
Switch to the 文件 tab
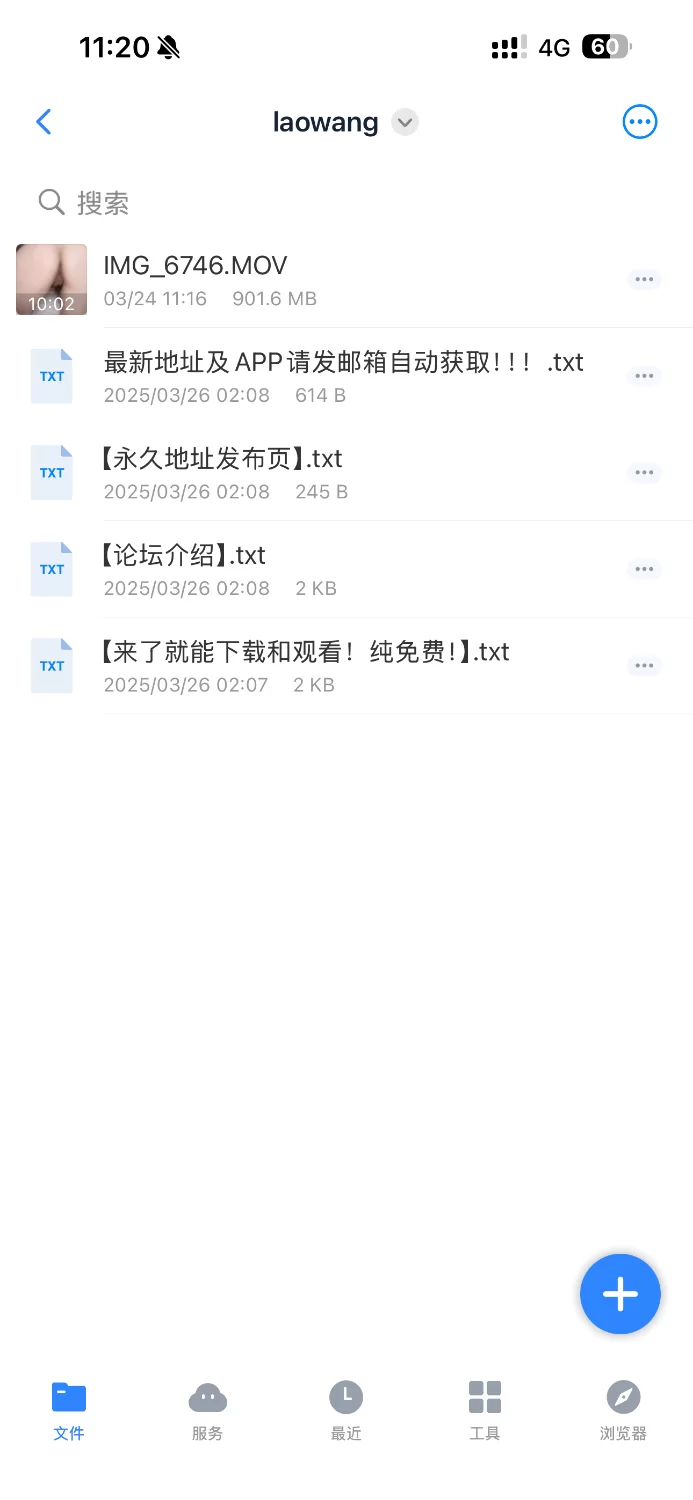69,1410
